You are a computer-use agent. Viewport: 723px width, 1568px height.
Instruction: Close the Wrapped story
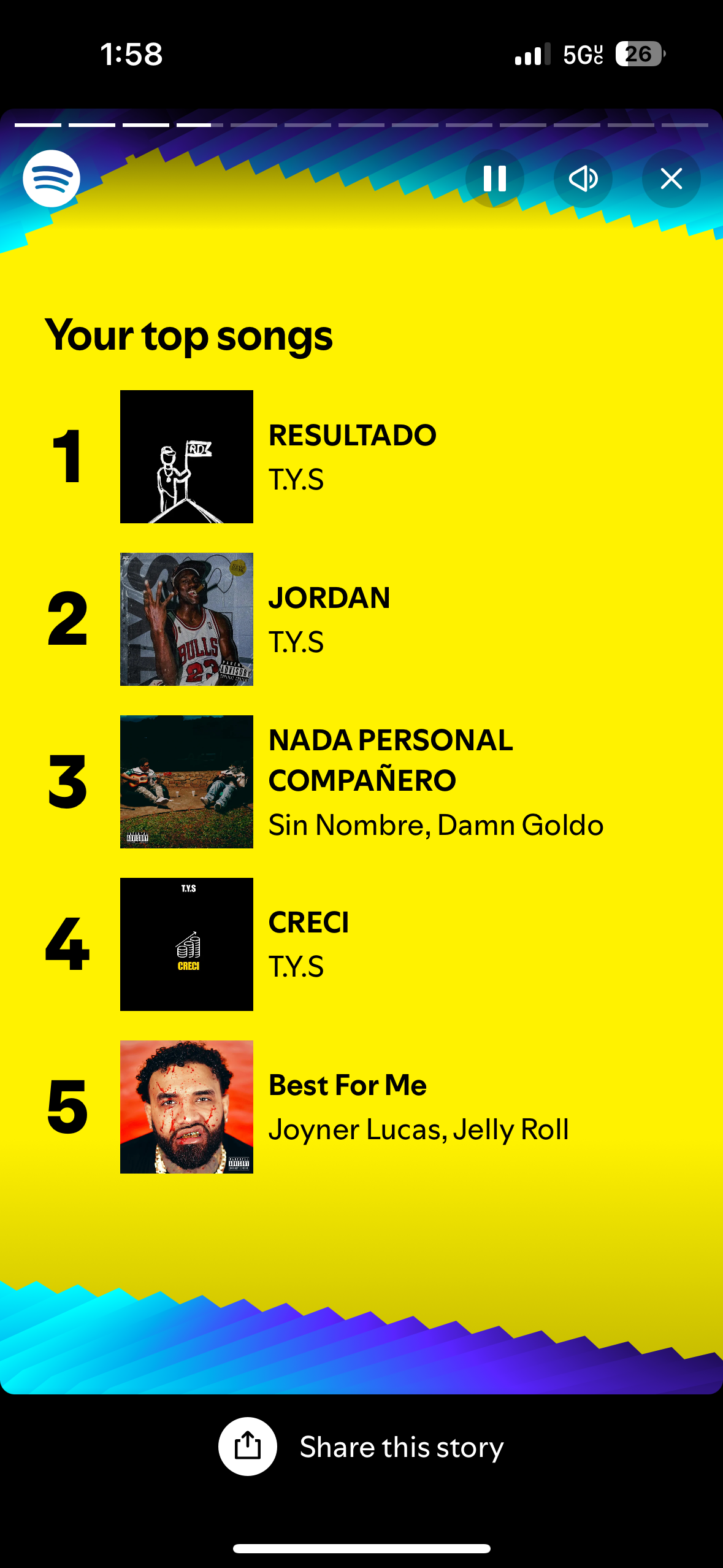(671, 179)
